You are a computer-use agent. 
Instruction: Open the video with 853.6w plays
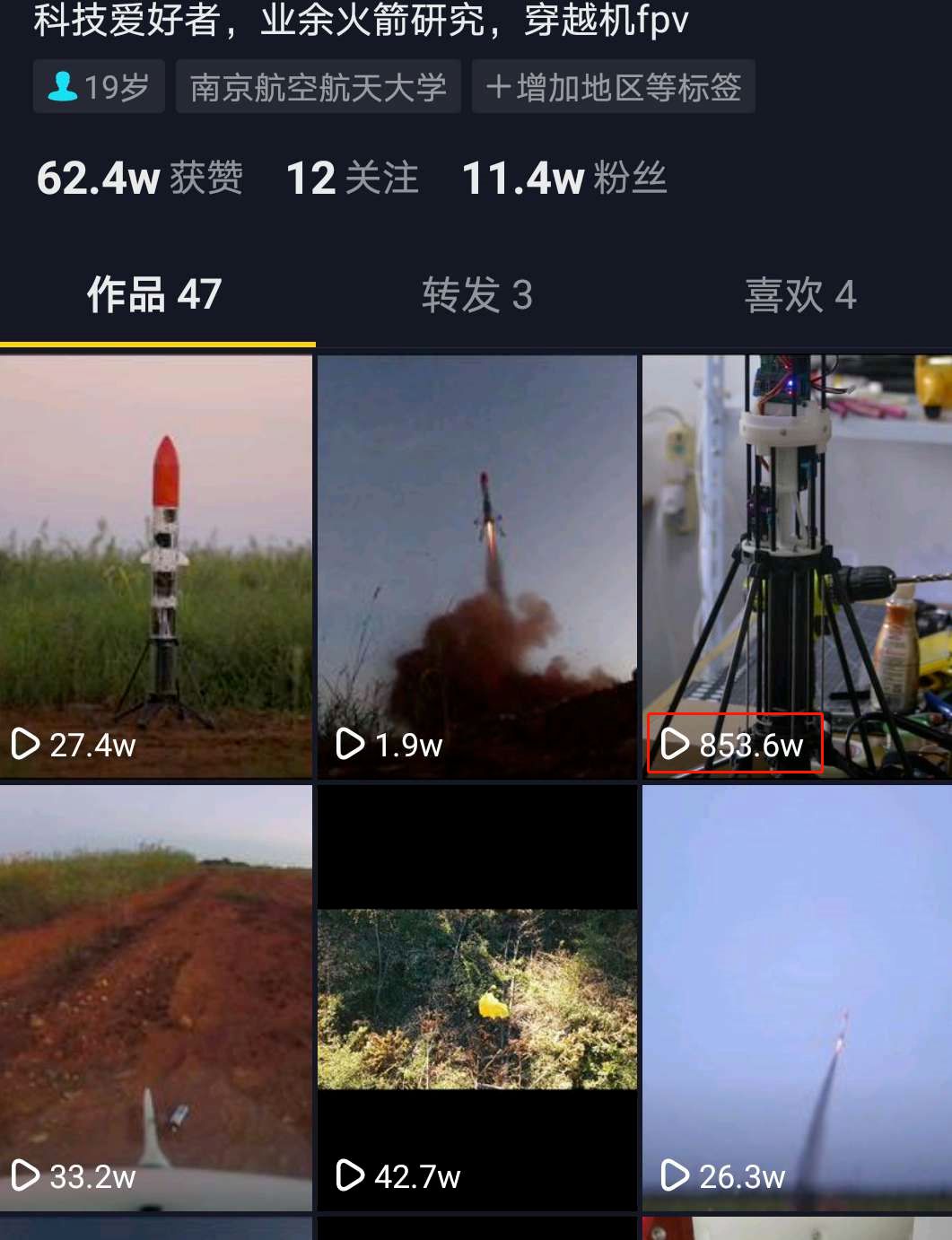coord(797,565)
